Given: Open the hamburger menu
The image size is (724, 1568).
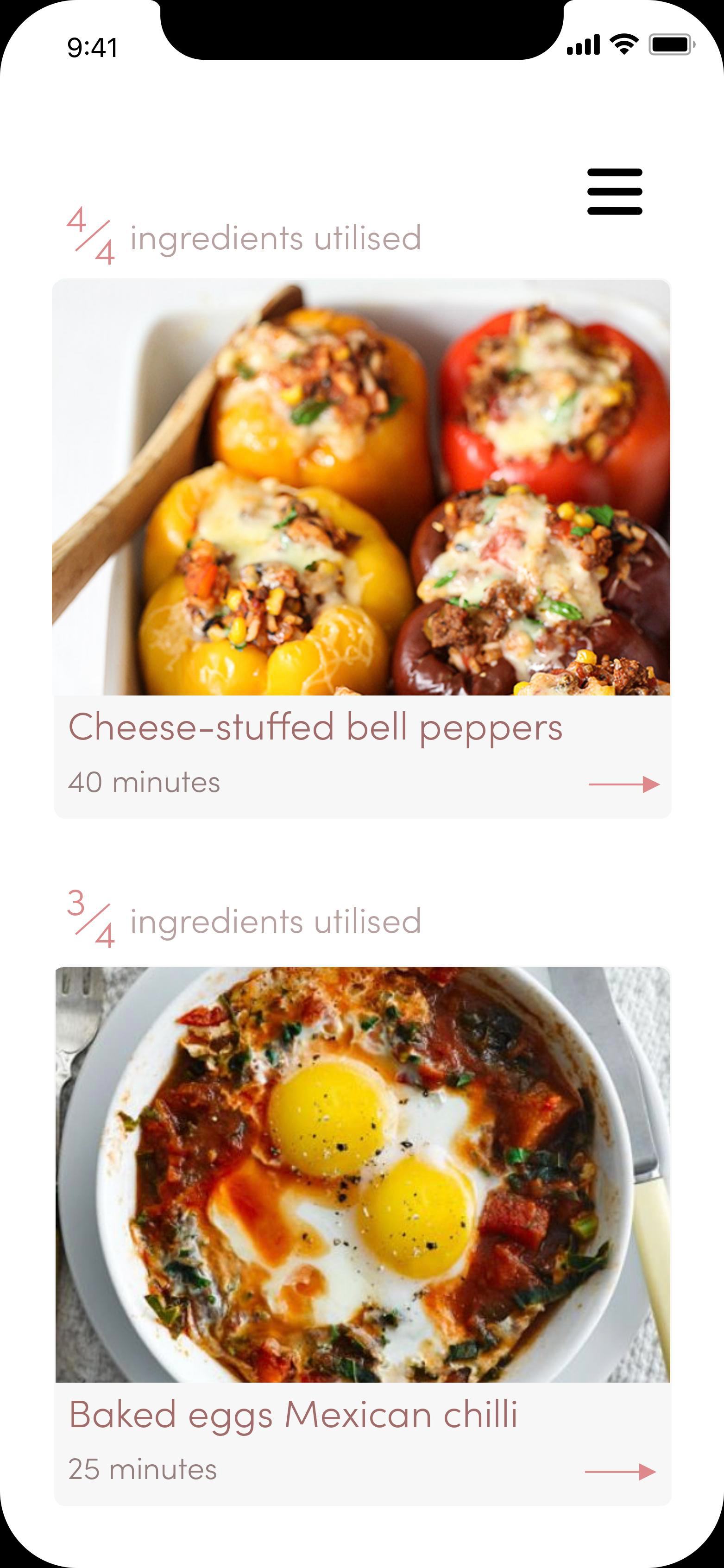Looking at the screenshot, I should point(615,192).
